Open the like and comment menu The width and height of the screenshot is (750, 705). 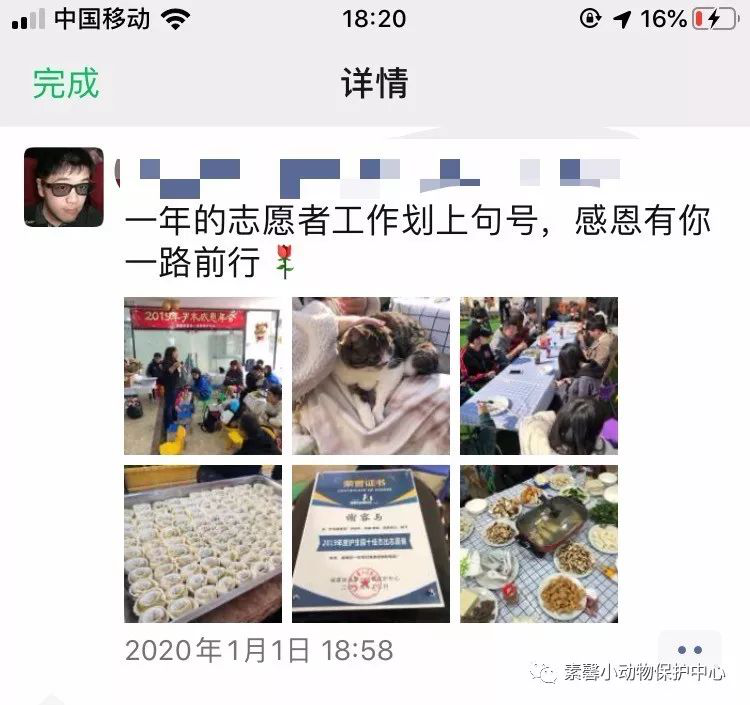point(689,650)
